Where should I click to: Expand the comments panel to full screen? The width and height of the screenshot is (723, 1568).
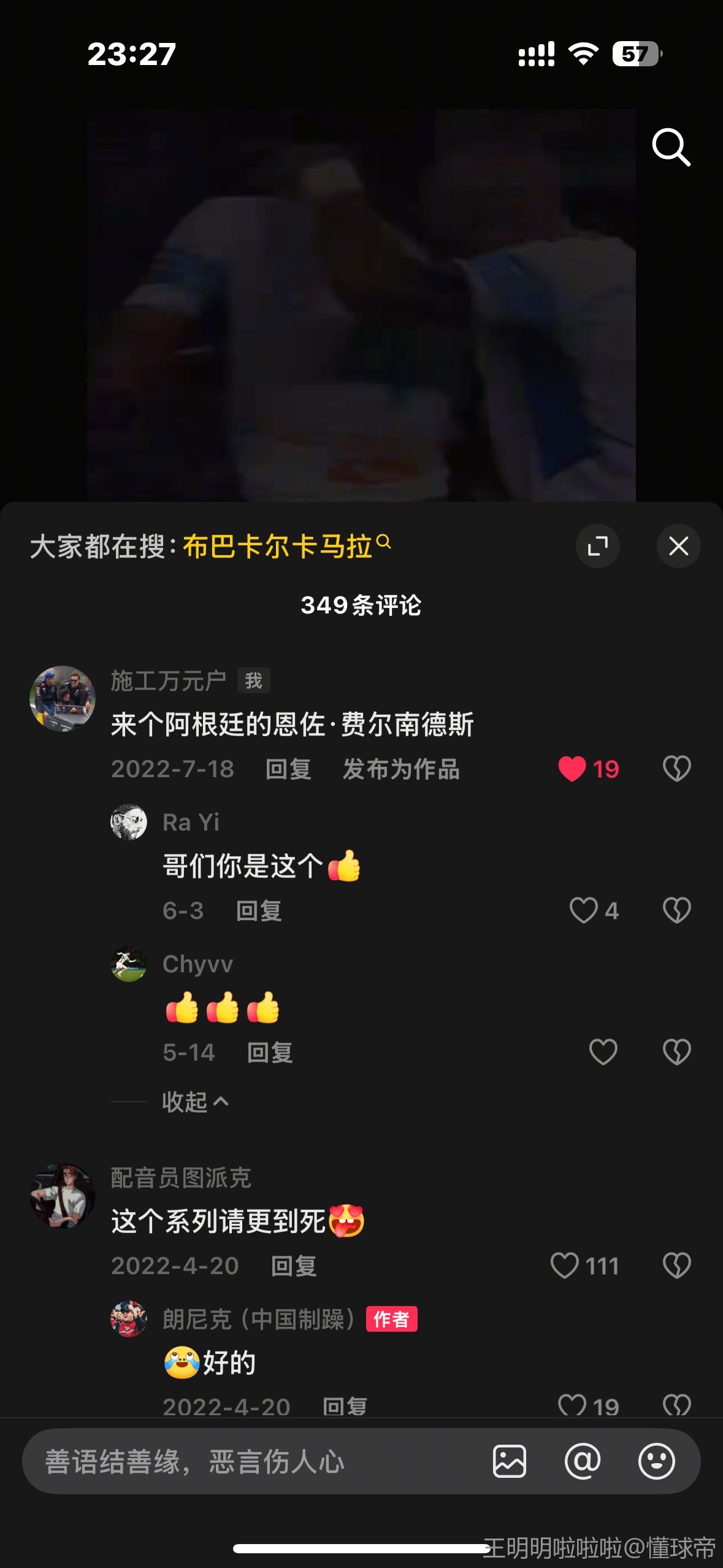(597, 546)
